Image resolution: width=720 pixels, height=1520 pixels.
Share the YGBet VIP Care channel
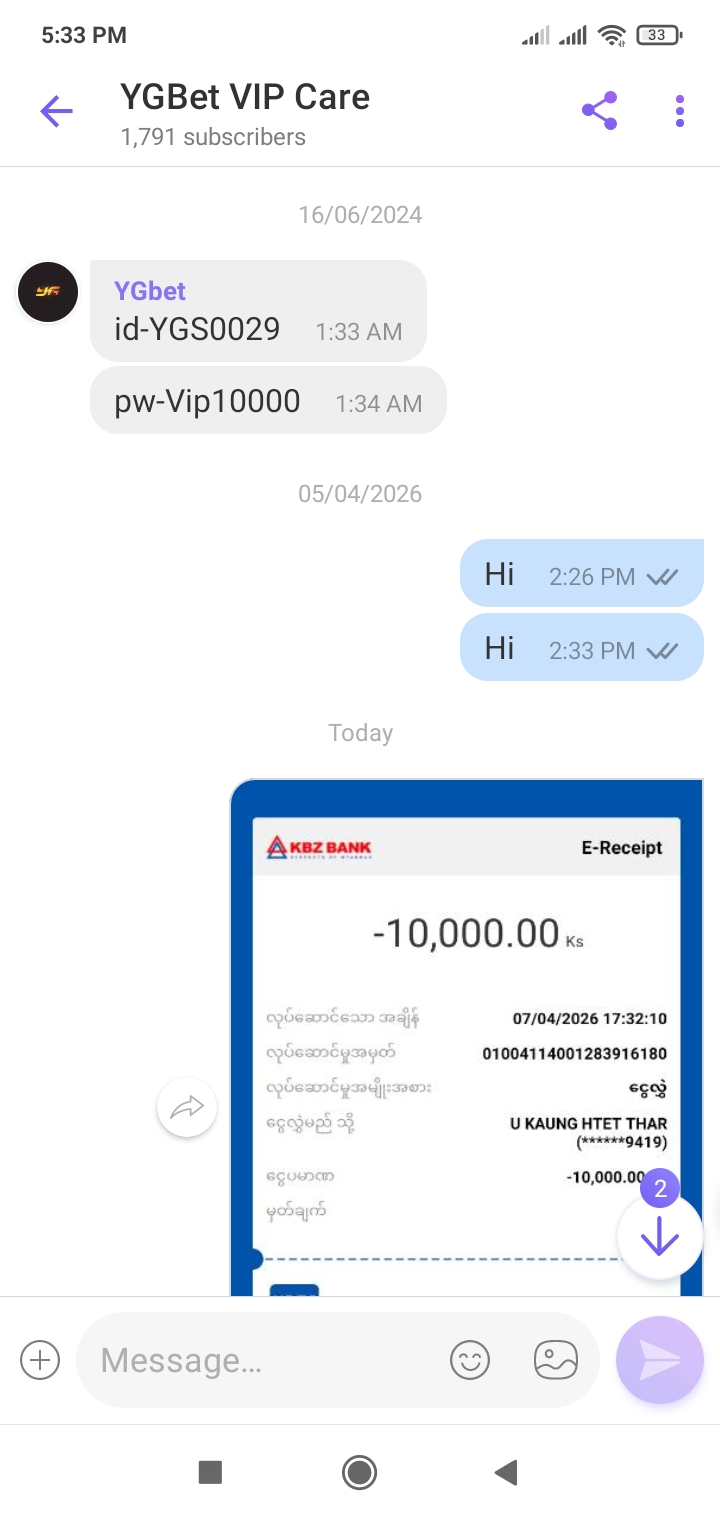coord(599,111)
